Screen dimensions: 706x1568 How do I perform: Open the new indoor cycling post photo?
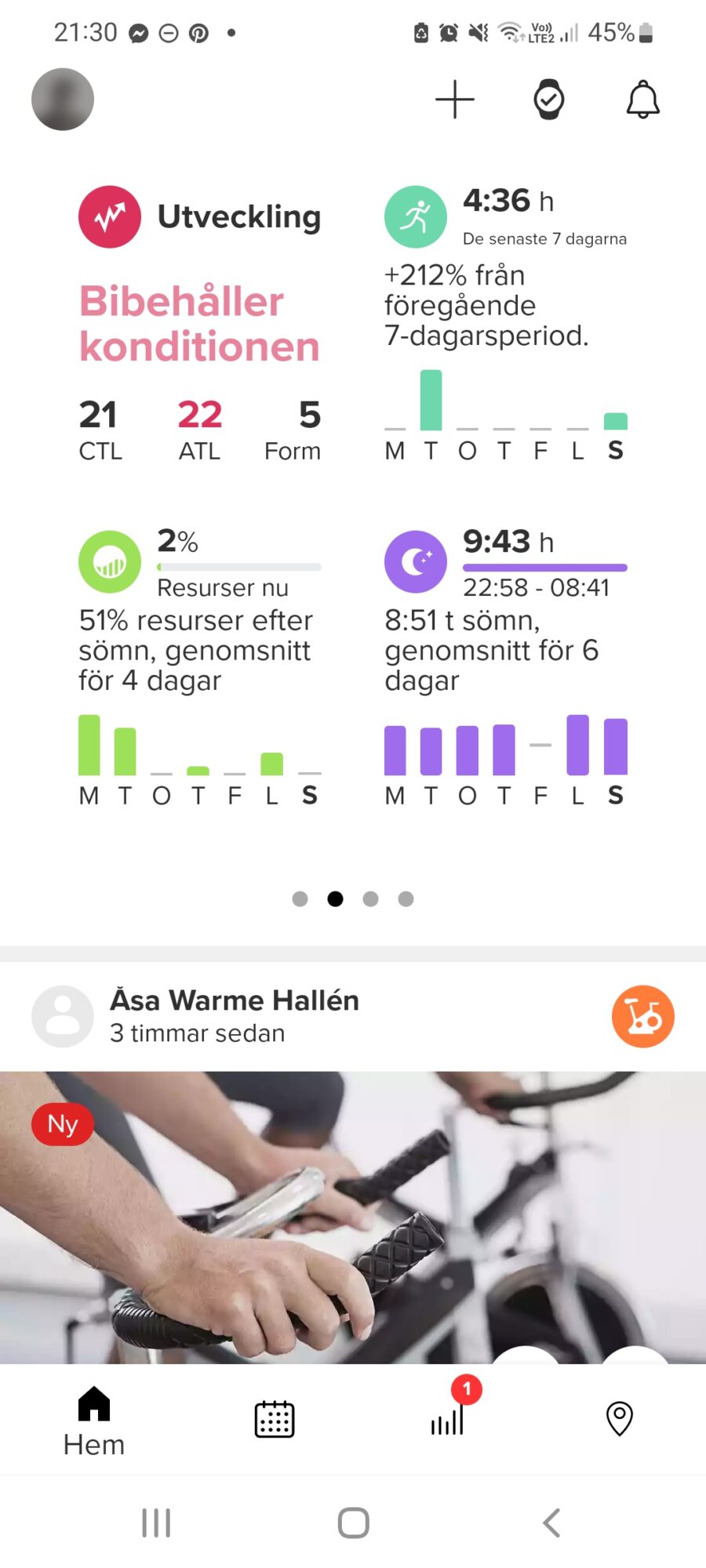tap(353, 1215)
